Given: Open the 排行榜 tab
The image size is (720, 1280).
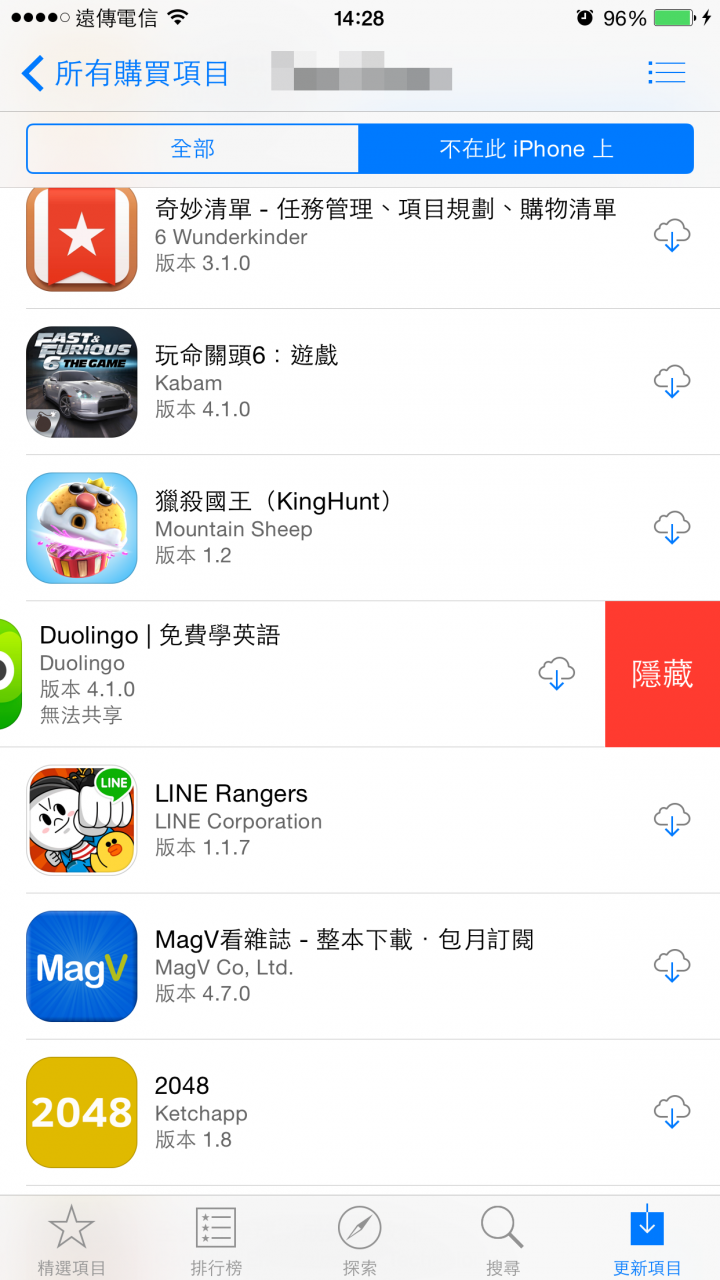Looking at the screenshot, I should tap(216, 1240).
